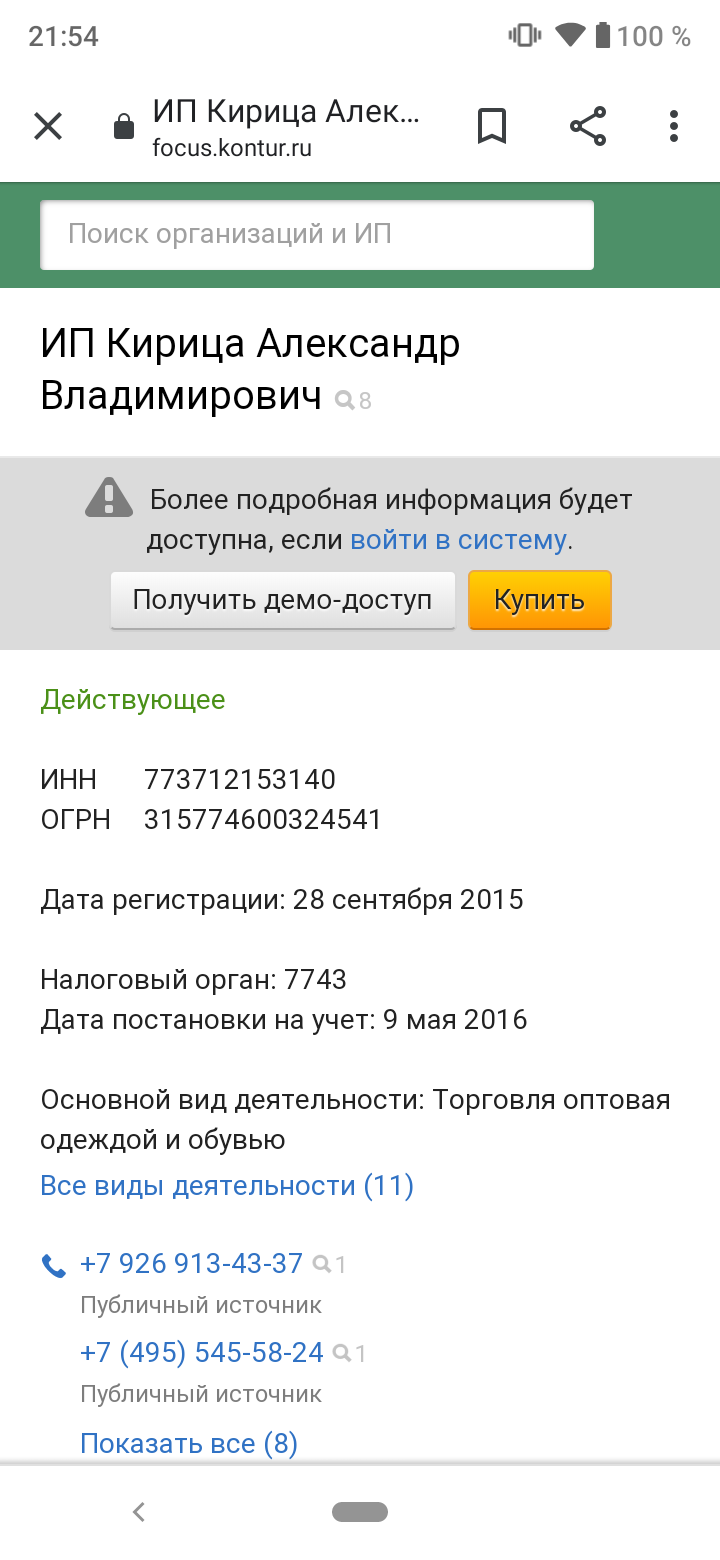Image resolution: width=720 pixels, height=1560 pixels.
Task: Open 'Все виды деятельности (11)'
Action: 227,1186
